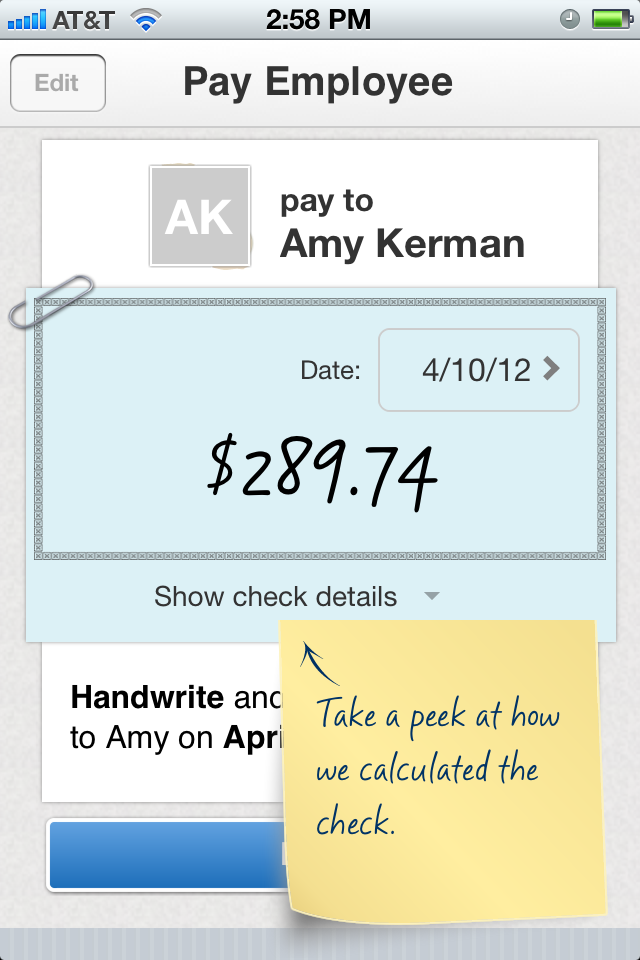Tap the blue button below the instructions
The width and height of the screenshot is (640, 960).
[x=165, y=855]
